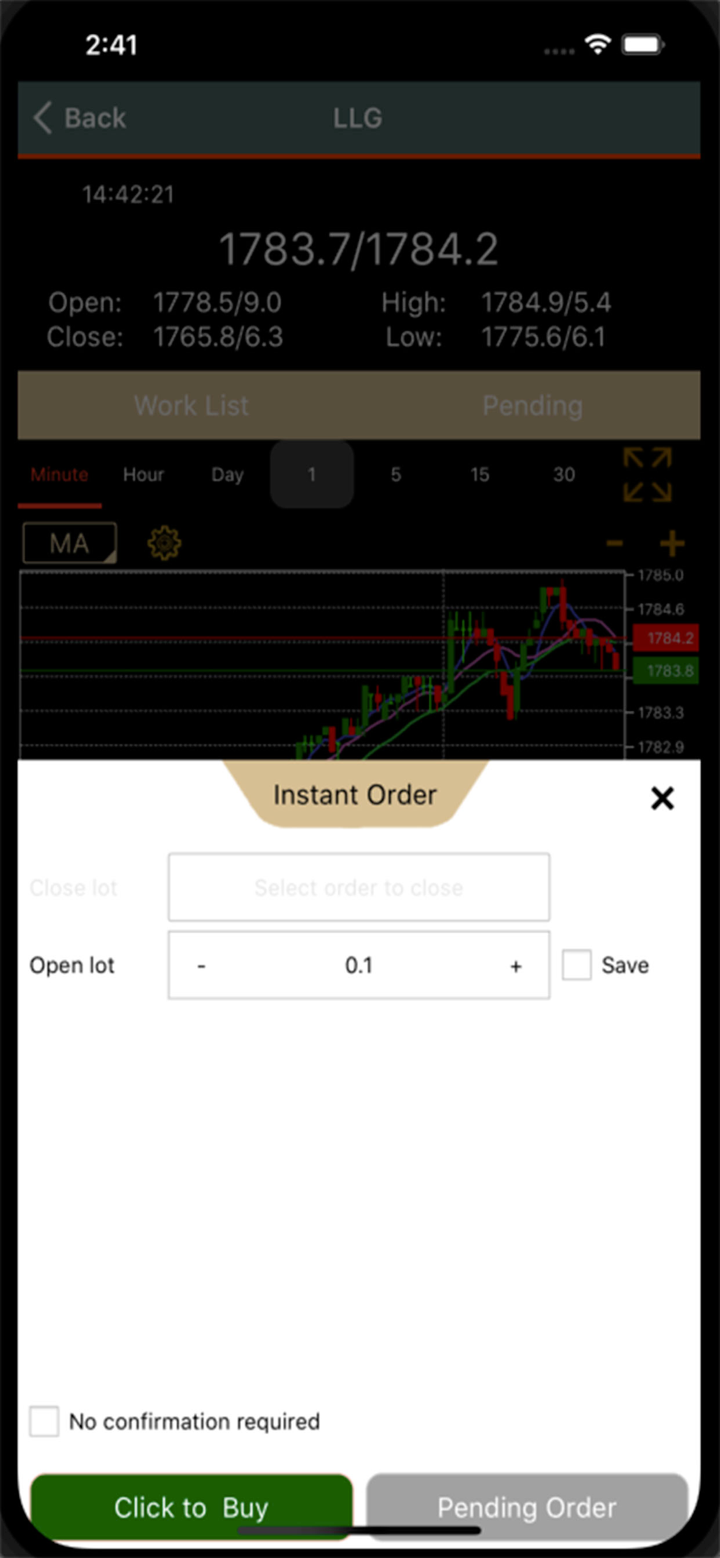Choose the 5 minute interval
The image size is (720, 1558).
click(x=396, y=475)
